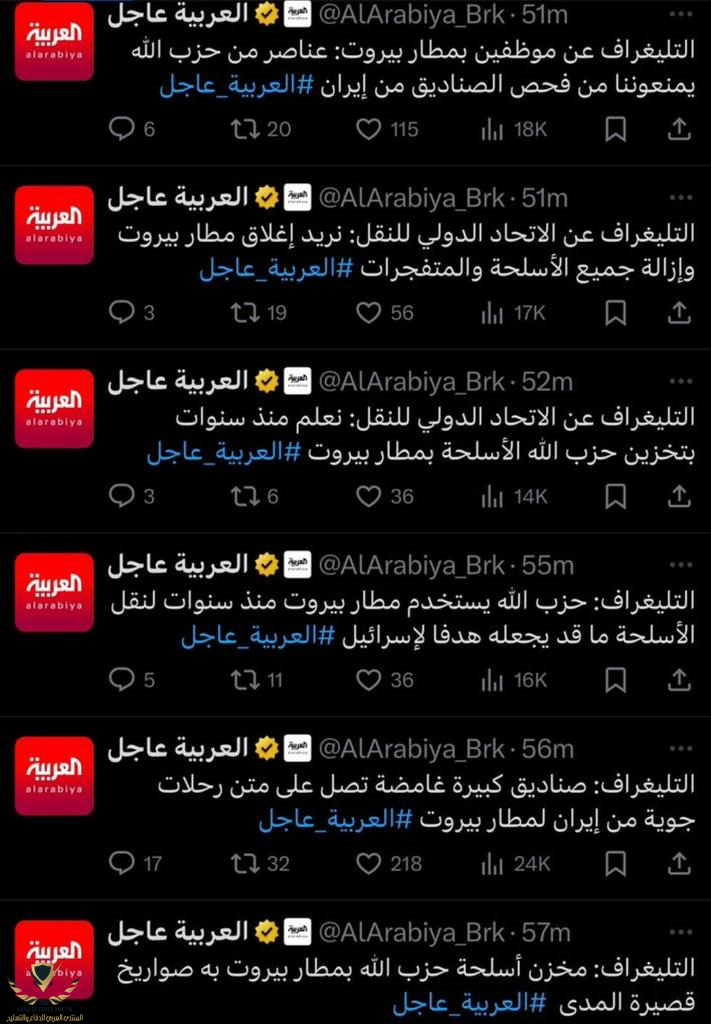The image size is (711, 1024).
Task: Reply to the tweet with 6 comments
Action: pyautogui.click(x=121, y=128)
